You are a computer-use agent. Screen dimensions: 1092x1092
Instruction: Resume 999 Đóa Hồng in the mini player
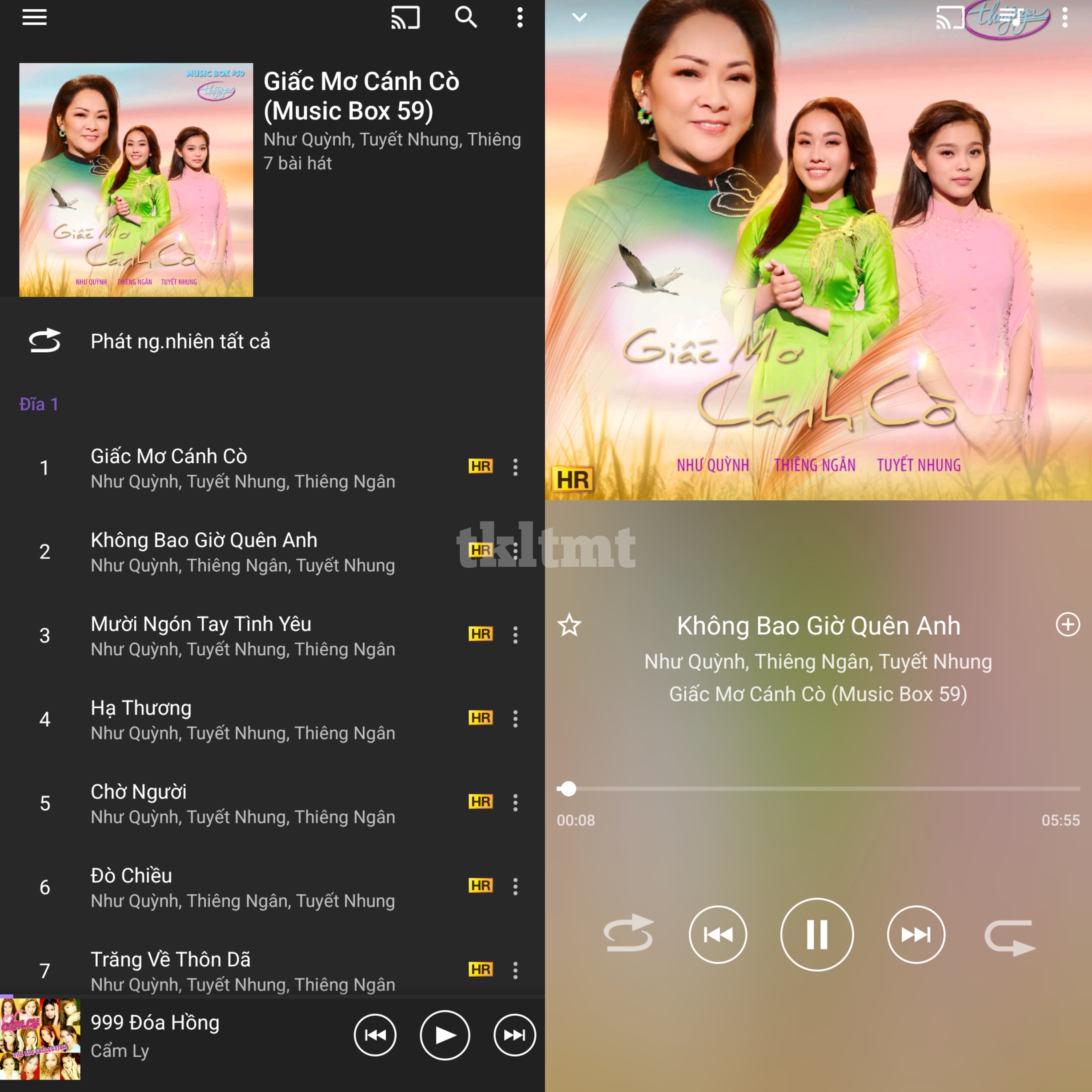(x=445, y=1035)
